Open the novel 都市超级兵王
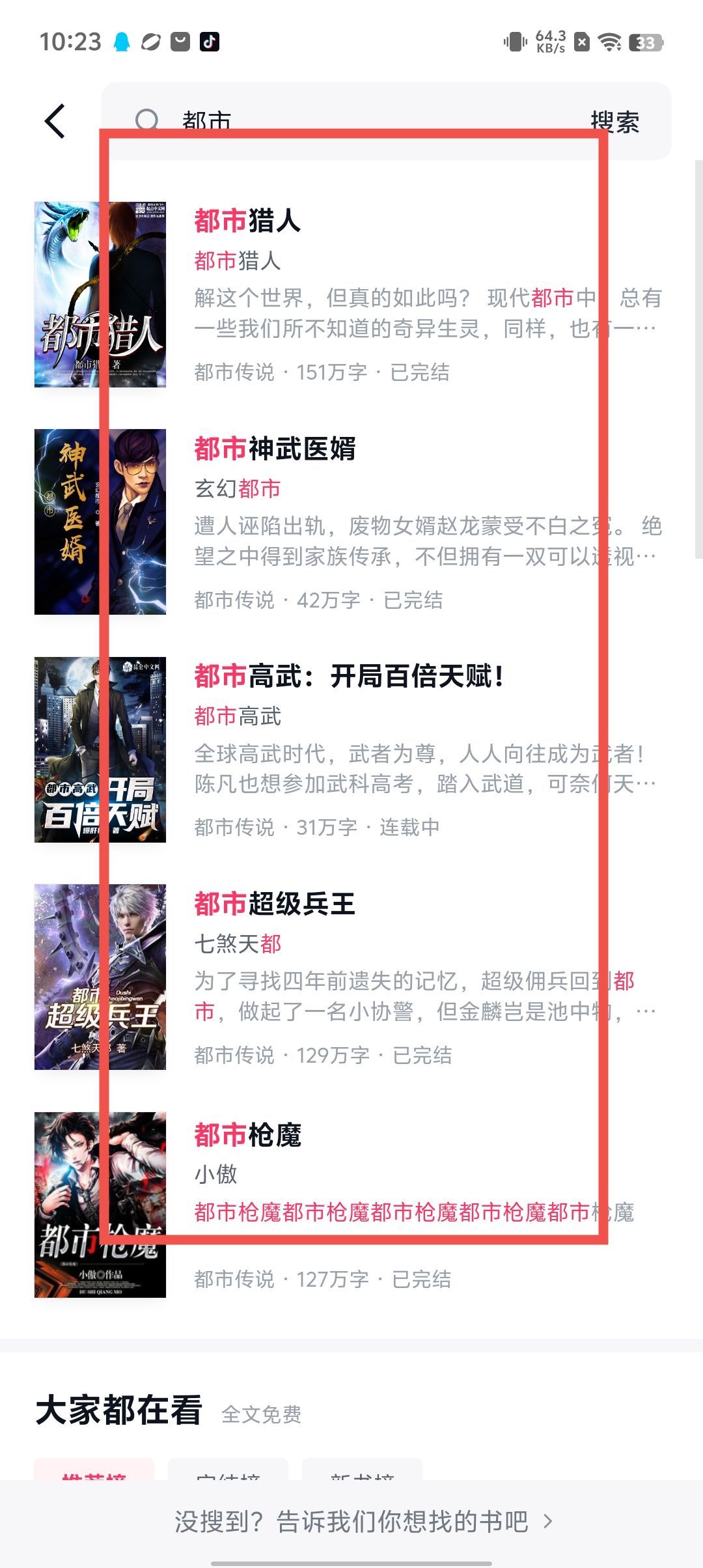 click(x=275, y=904)
